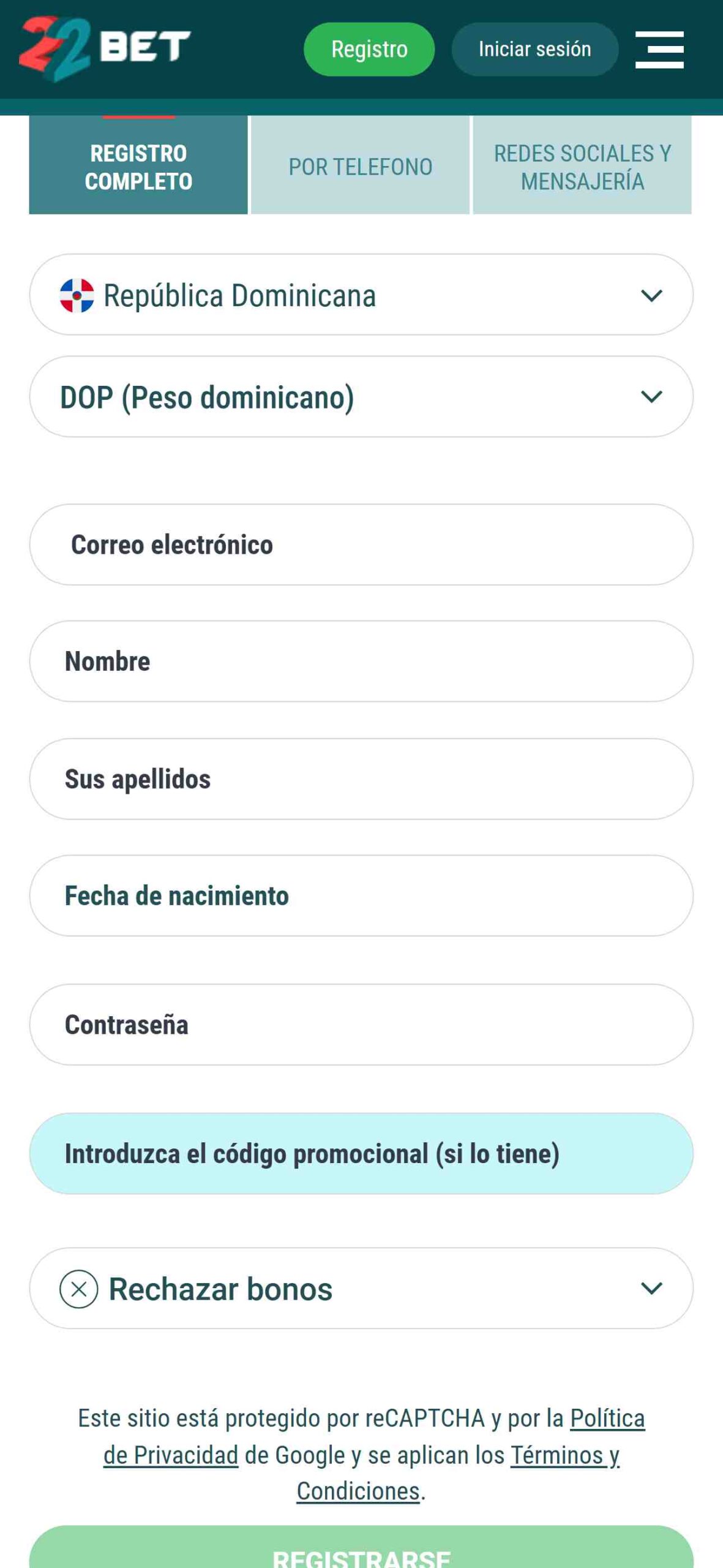Tap the Registrarse button
The width and height of the screenshot is (723, 1568).
361,1553
